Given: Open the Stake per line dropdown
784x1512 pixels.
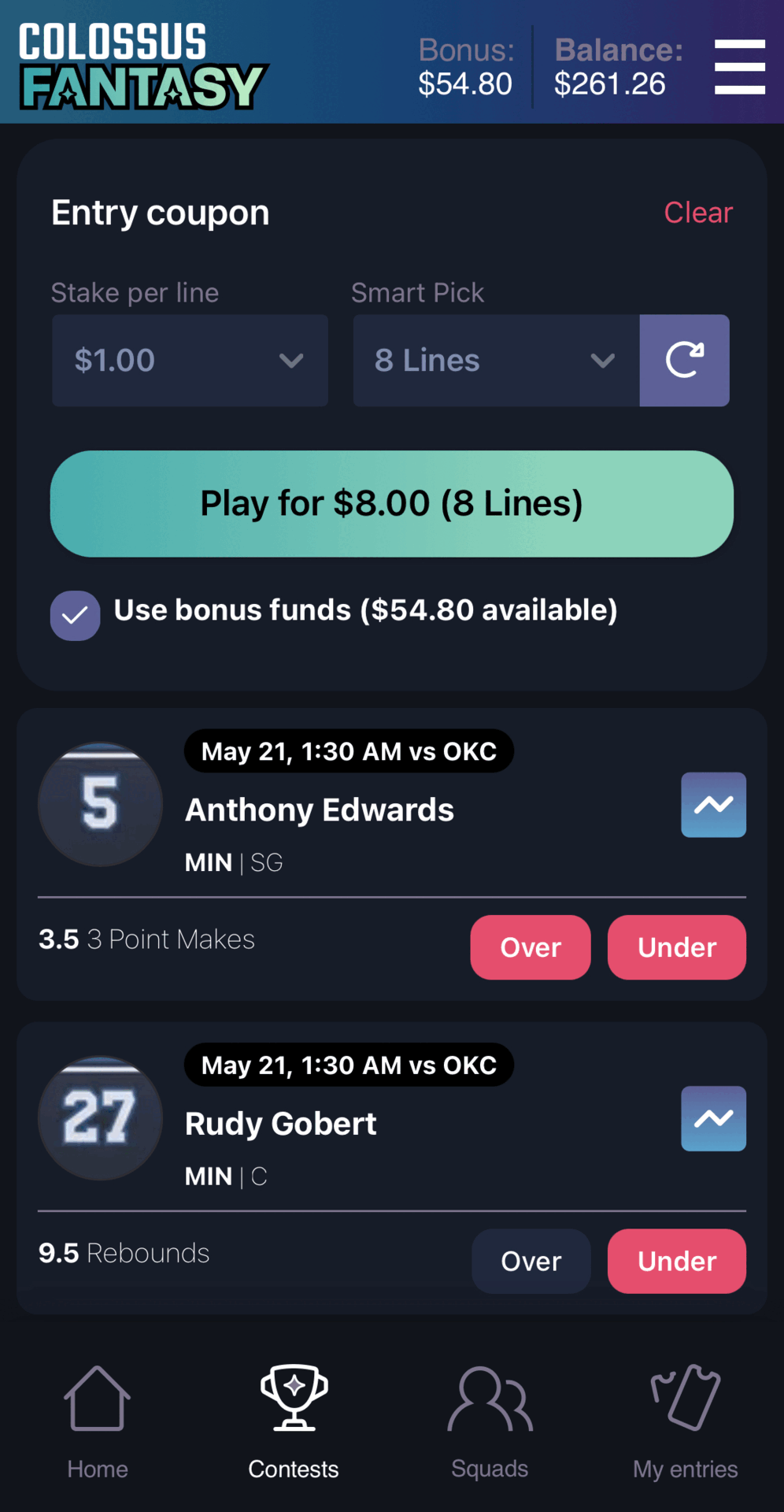Looking at the screenshot, I should point(190,361).
